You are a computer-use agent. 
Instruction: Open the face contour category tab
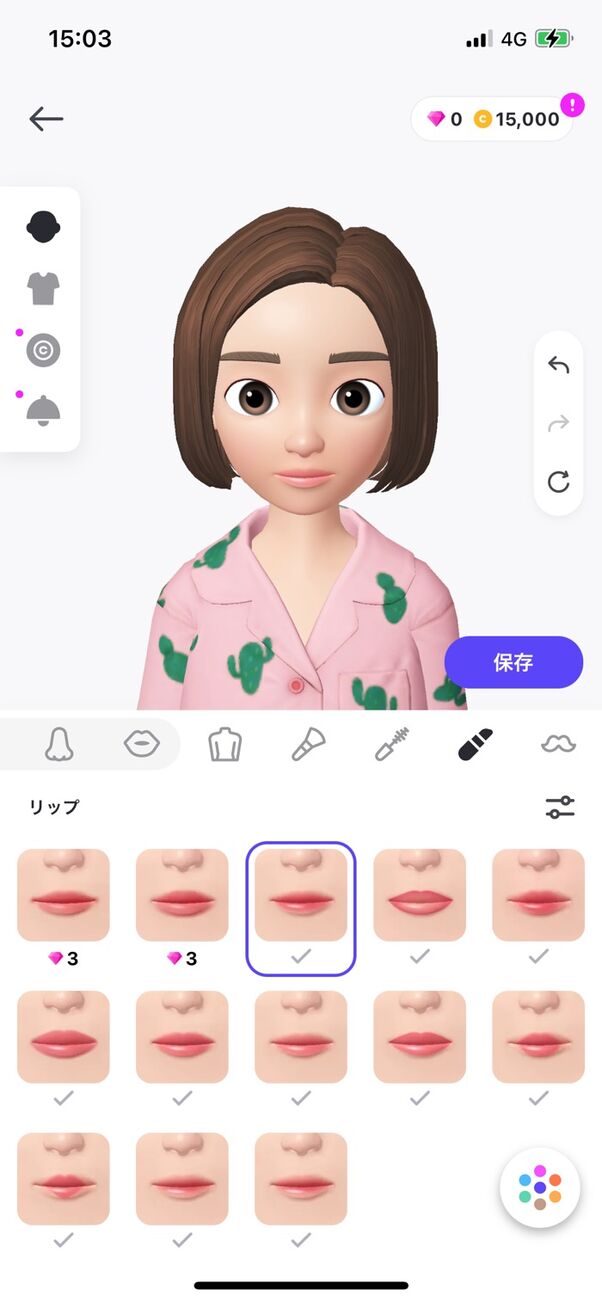tap(225, 744)
